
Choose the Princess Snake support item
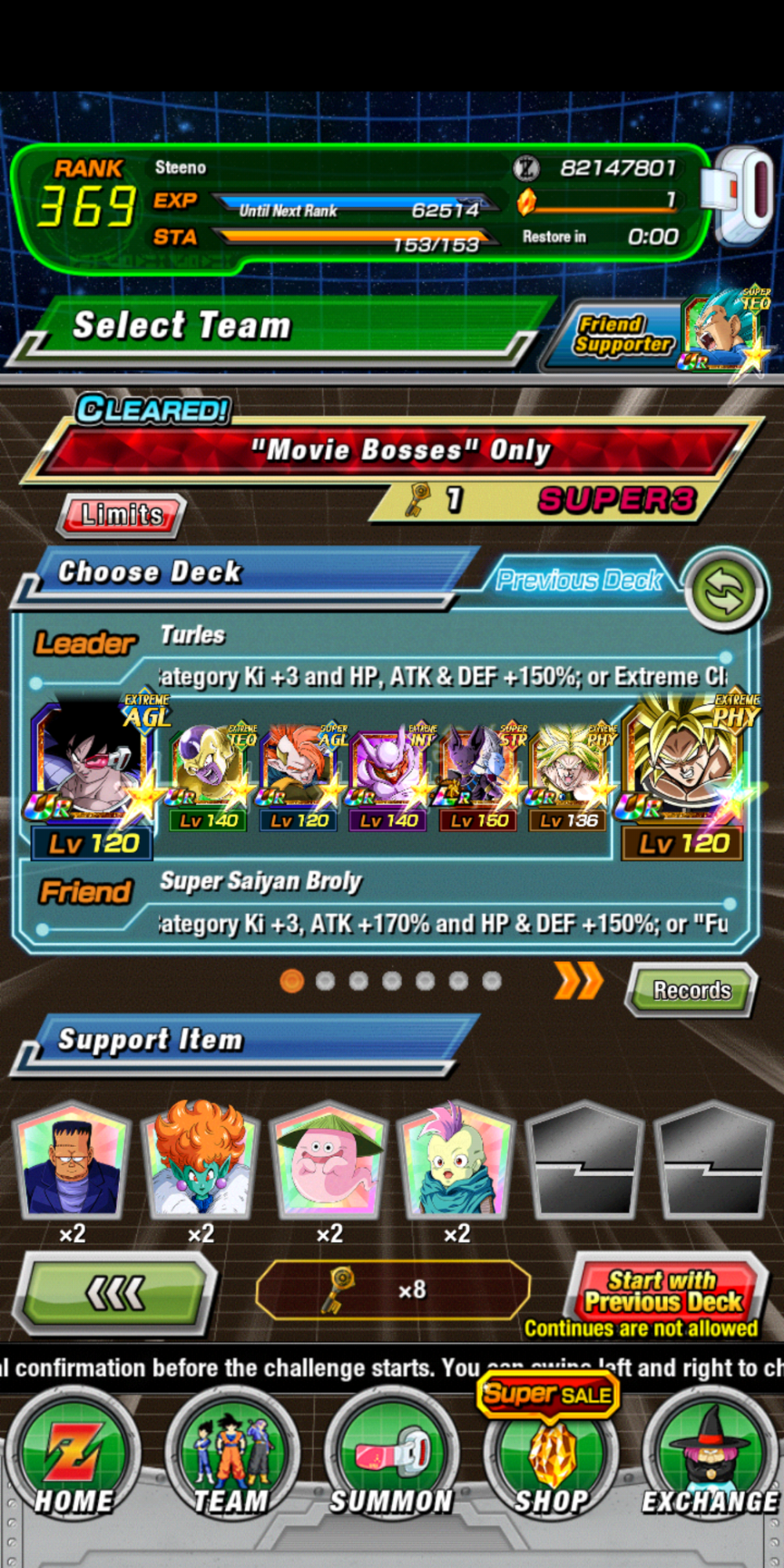click(201, 1160)
